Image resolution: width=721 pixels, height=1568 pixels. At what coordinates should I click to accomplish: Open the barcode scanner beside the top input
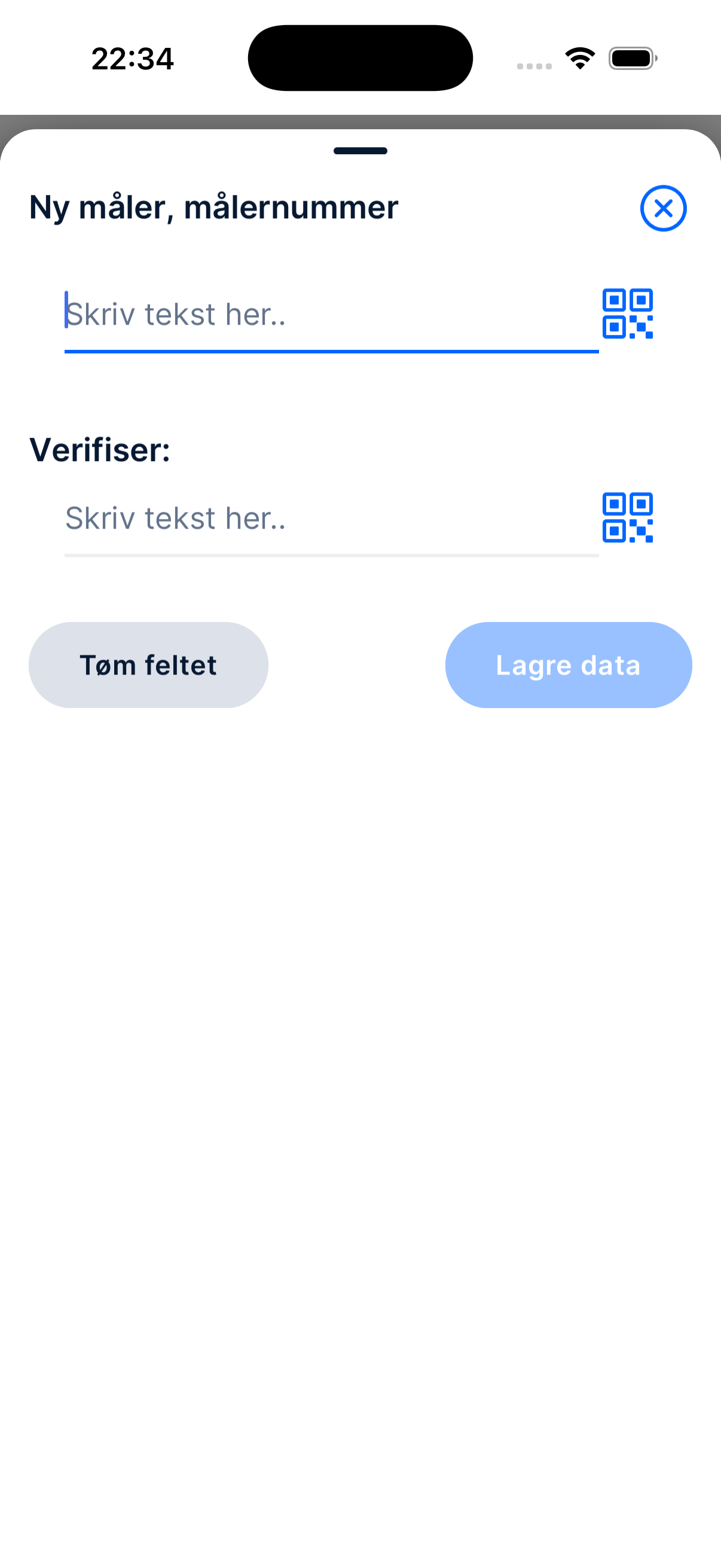point(627,313)
